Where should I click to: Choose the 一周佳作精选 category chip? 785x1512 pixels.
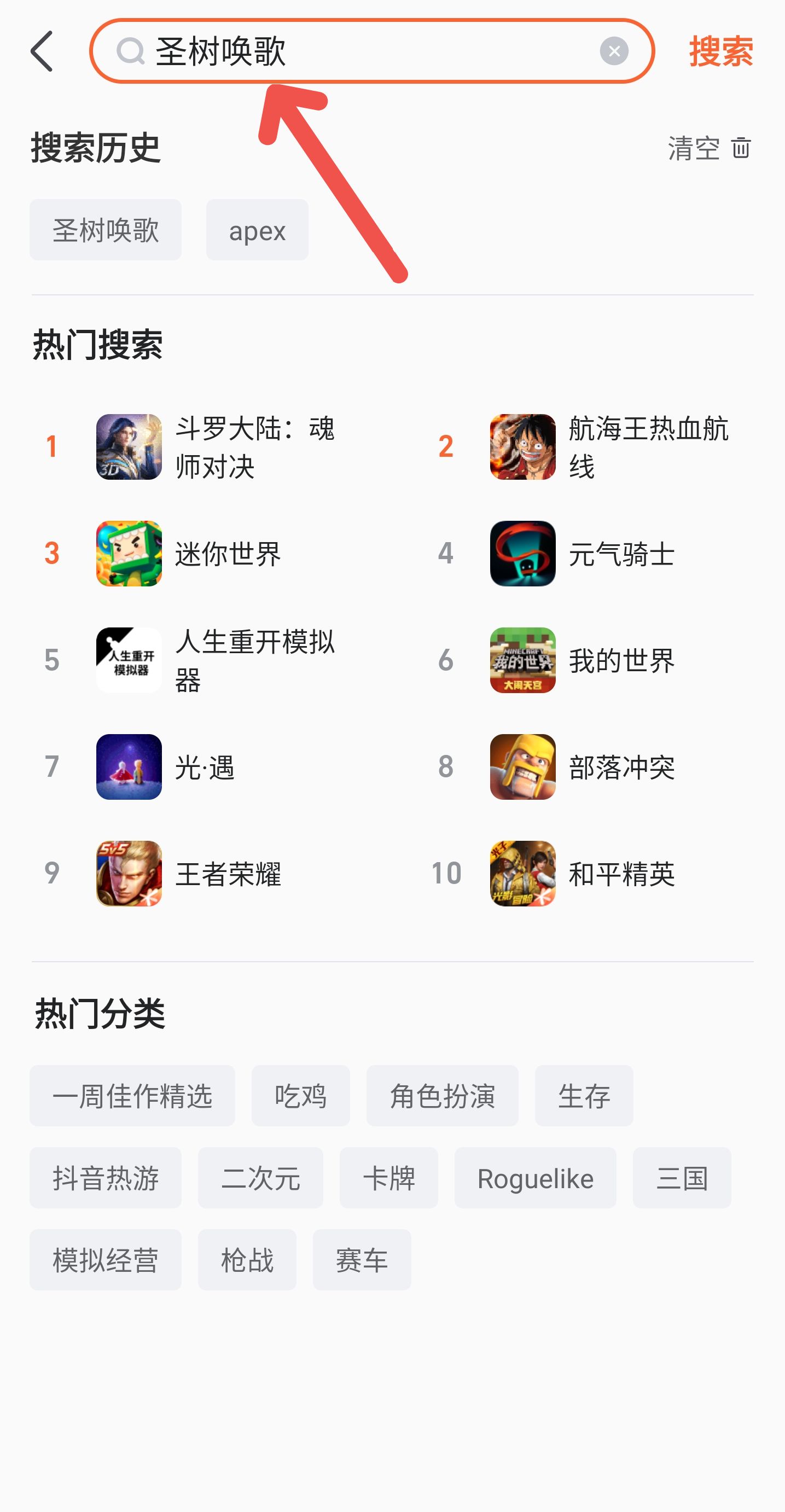(x=132, y=1096)
